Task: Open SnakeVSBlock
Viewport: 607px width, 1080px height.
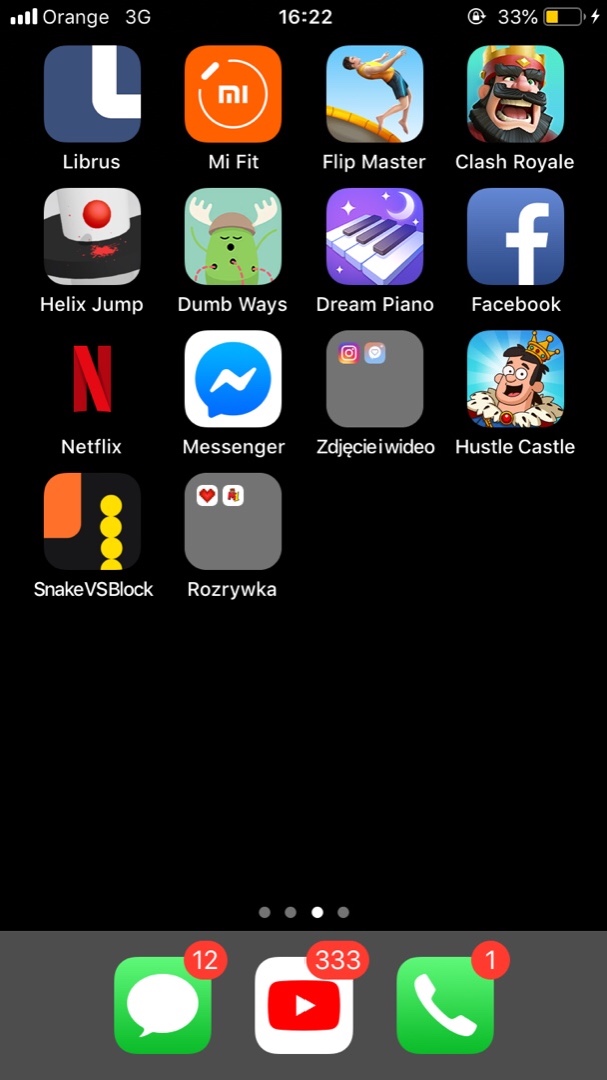Action: pos(92,521)
